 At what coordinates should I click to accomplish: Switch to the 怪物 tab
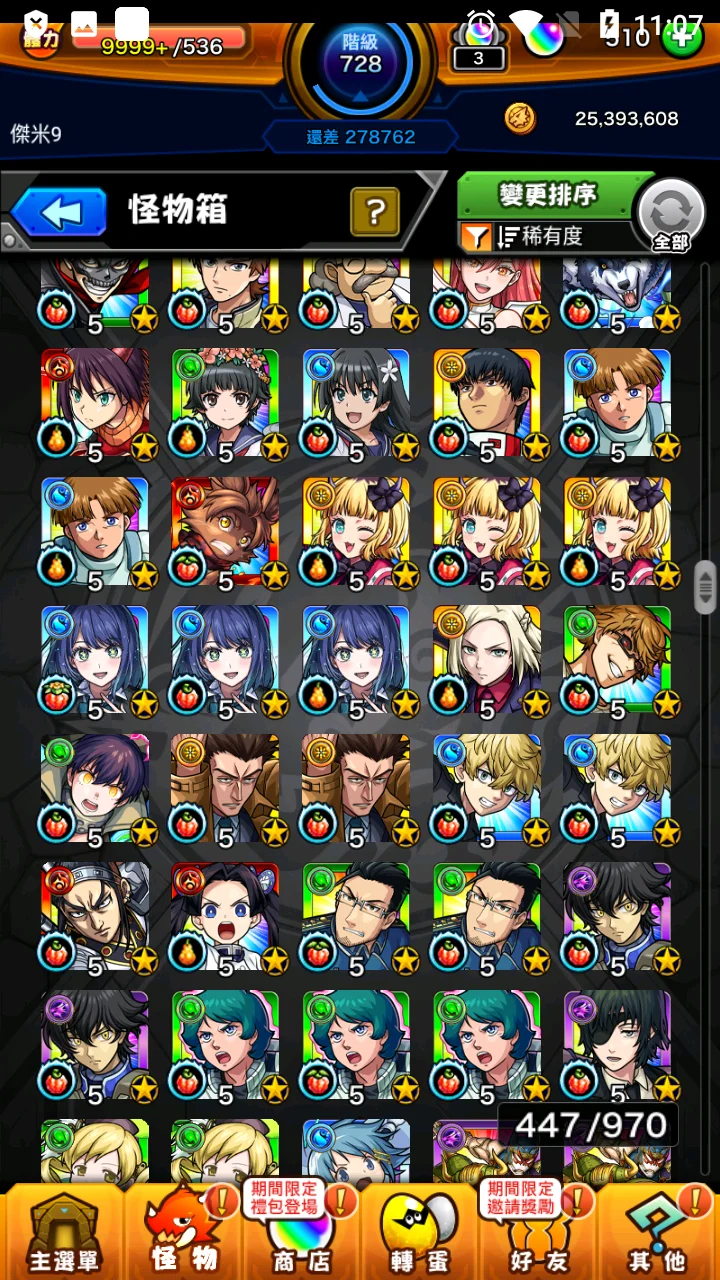point(185,1232)
